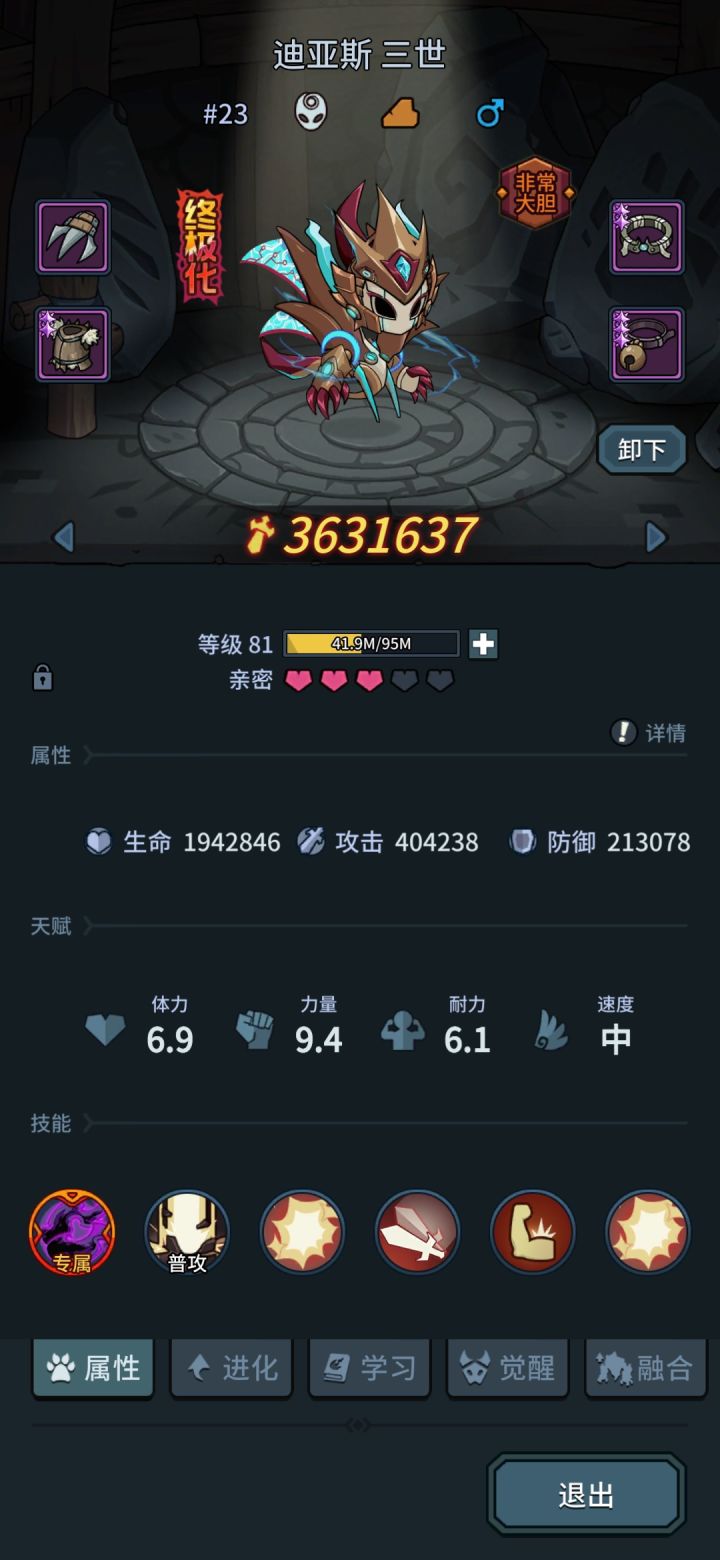This screenshot has height=1560, width=720.
Task: Select the rightmost burst skill icon
Action: click(647, 1233)
